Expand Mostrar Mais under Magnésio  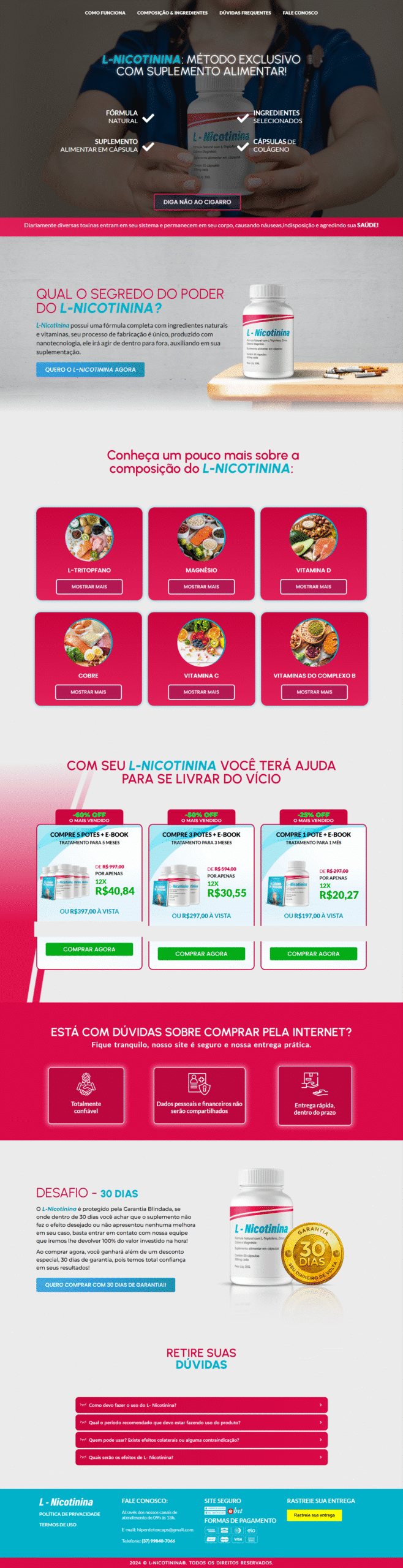coord(201,587)
